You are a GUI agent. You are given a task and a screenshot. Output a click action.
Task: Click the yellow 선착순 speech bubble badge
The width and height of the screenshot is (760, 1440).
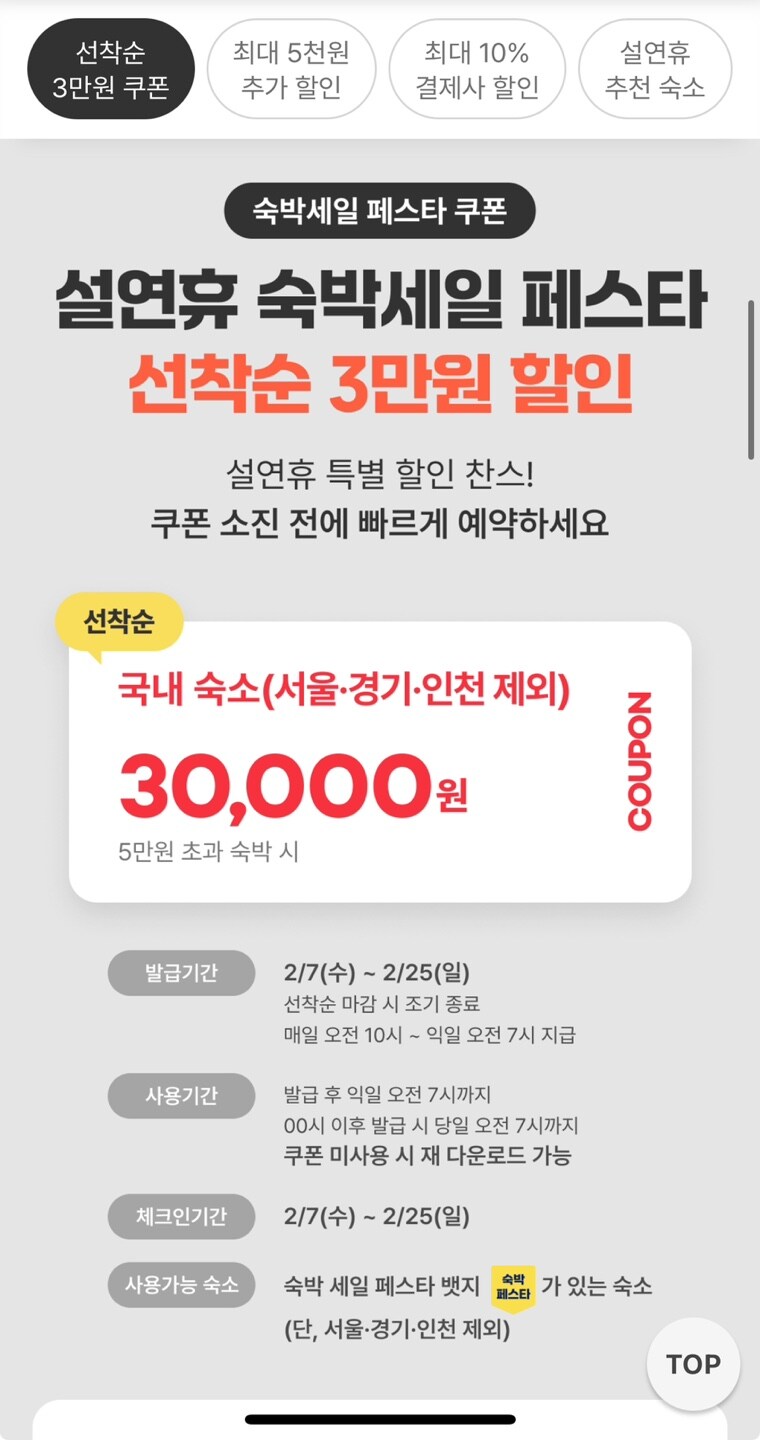(120, 621)
